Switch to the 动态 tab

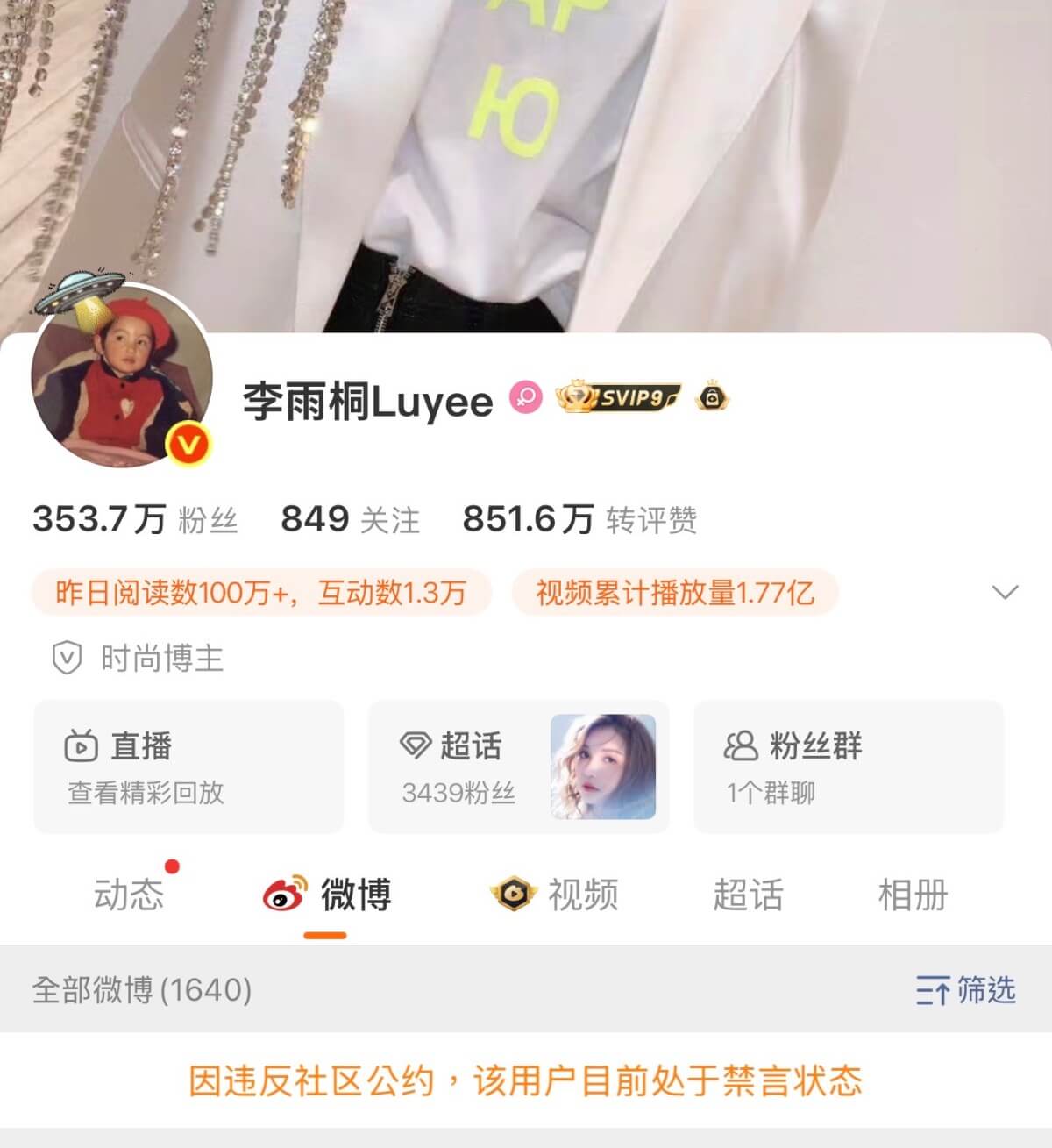[129, 895]
